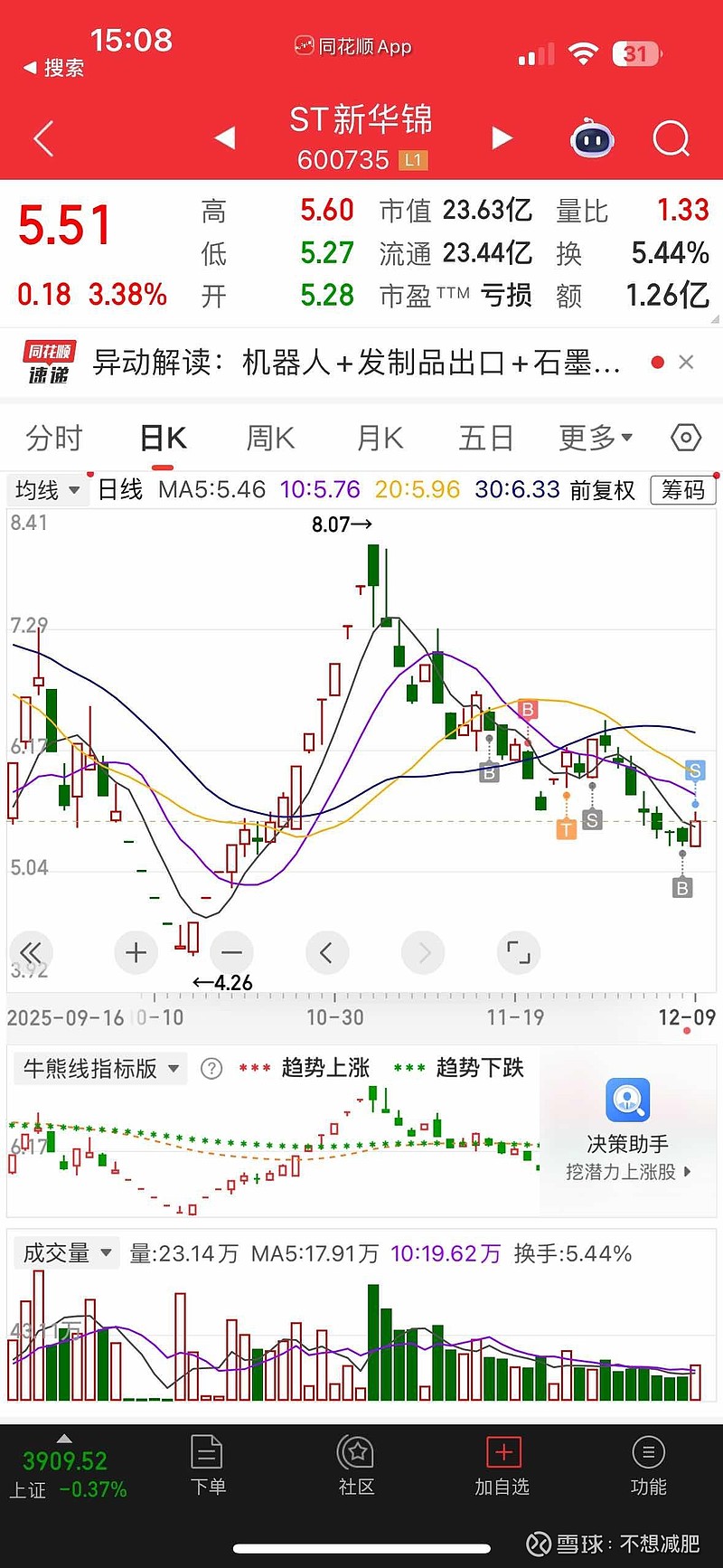Dismiss the 异动解读 banner with the × button
The image size is (723, 1568).
[686, 362]
